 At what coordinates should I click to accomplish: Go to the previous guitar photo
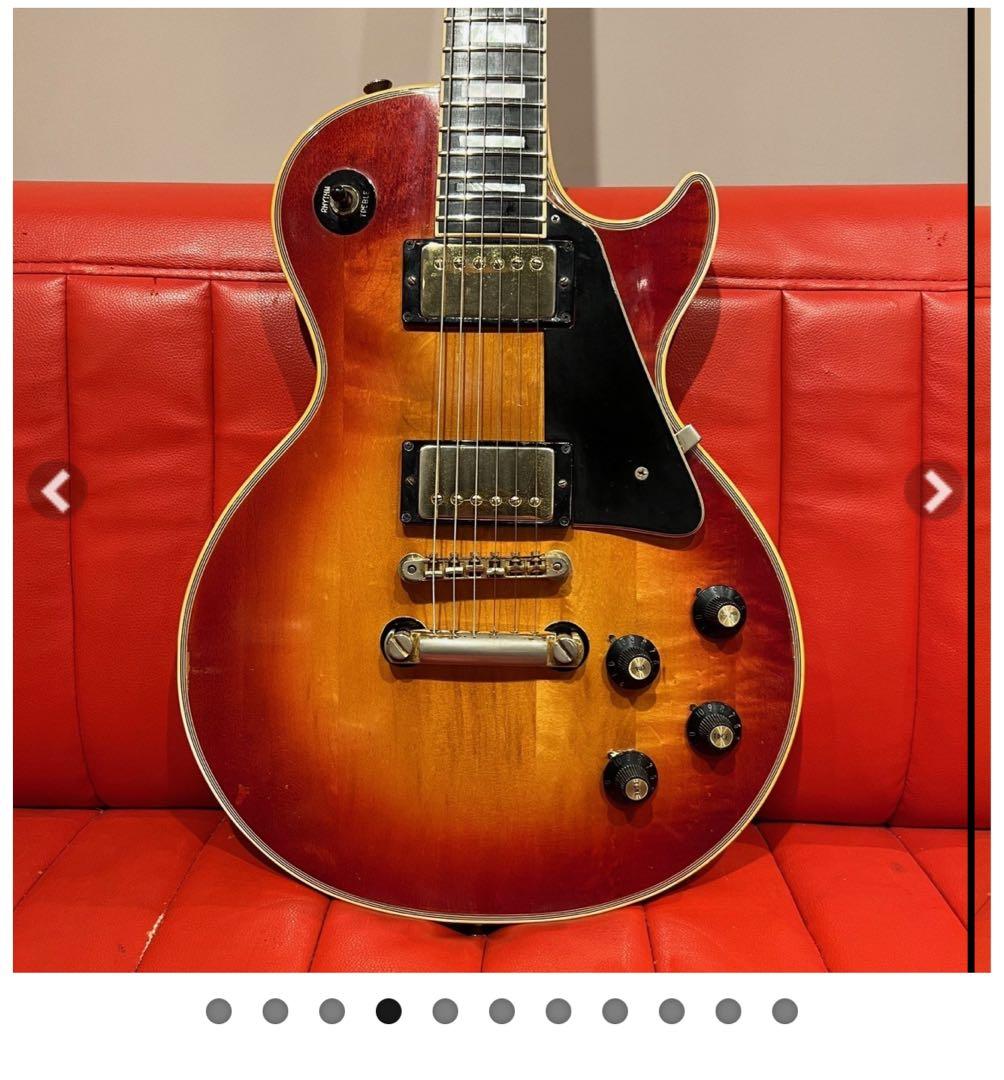[57, 490]
